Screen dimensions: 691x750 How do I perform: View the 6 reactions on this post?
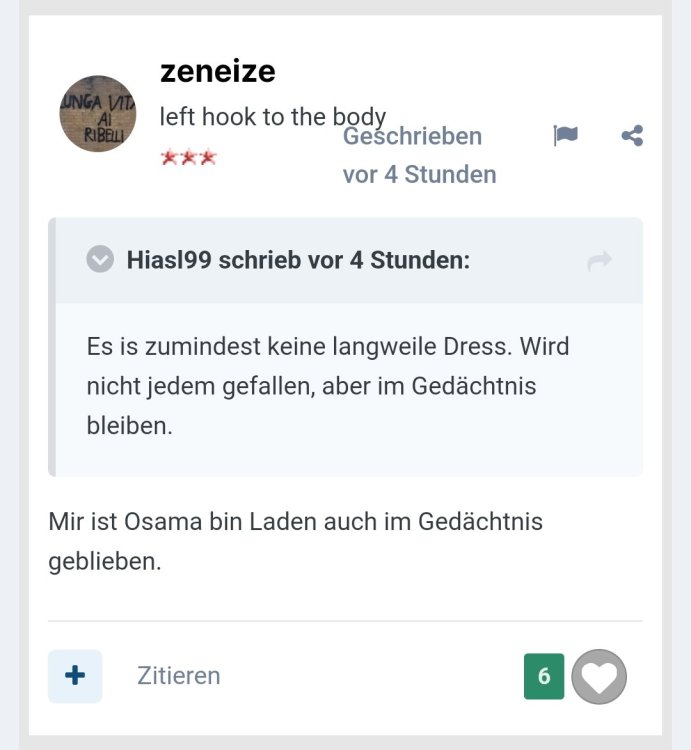[x=544, y=677]
